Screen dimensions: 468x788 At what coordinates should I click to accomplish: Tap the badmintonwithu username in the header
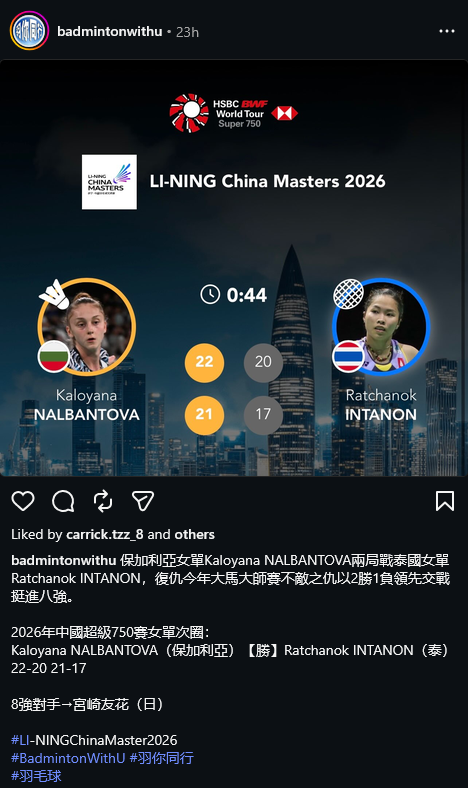coord(110,32)
